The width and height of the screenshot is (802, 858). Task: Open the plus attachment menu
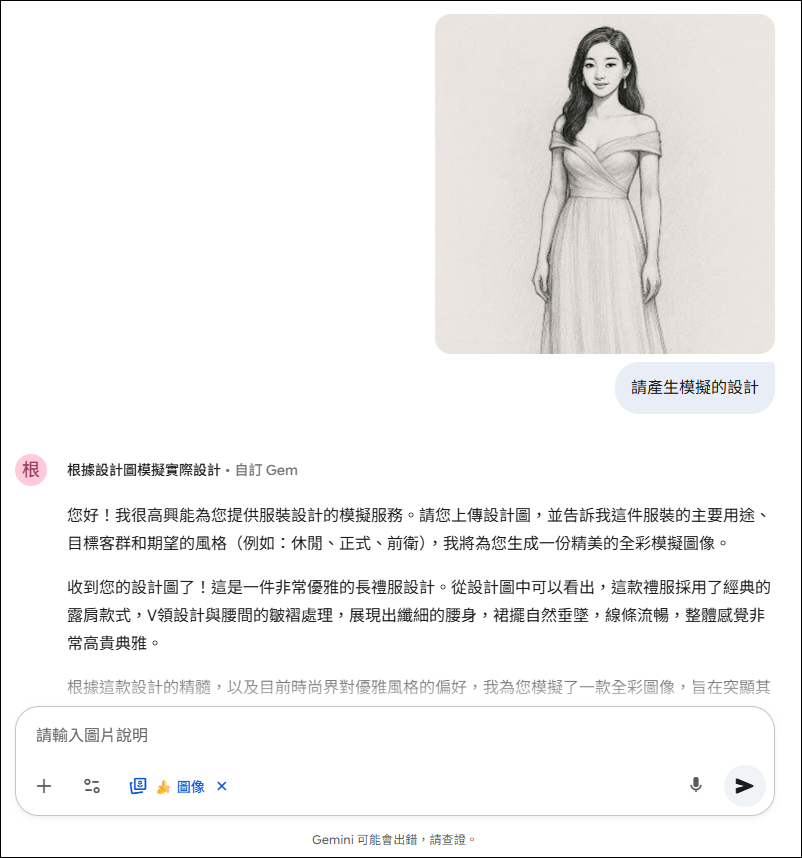coord(44,786)
